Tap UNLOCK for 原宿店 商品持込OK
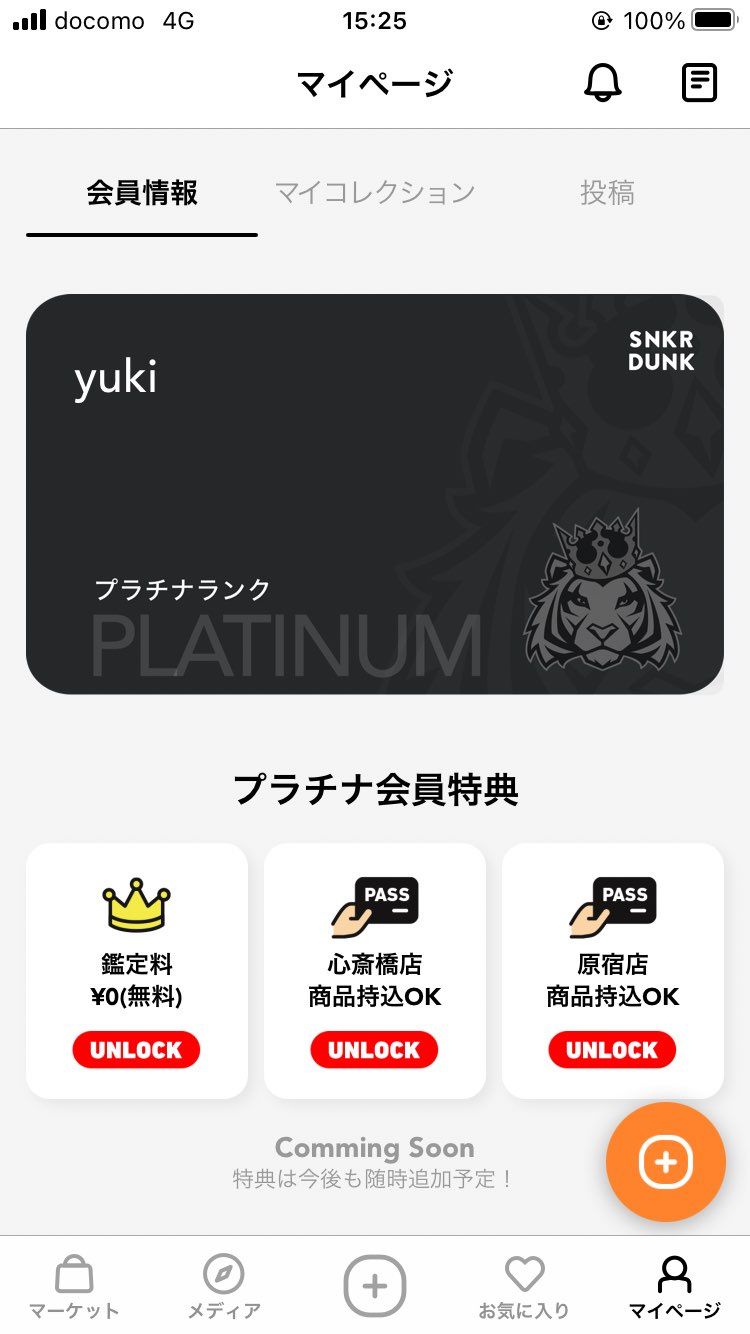750x1334 pixels. [x=612, y=1050]
